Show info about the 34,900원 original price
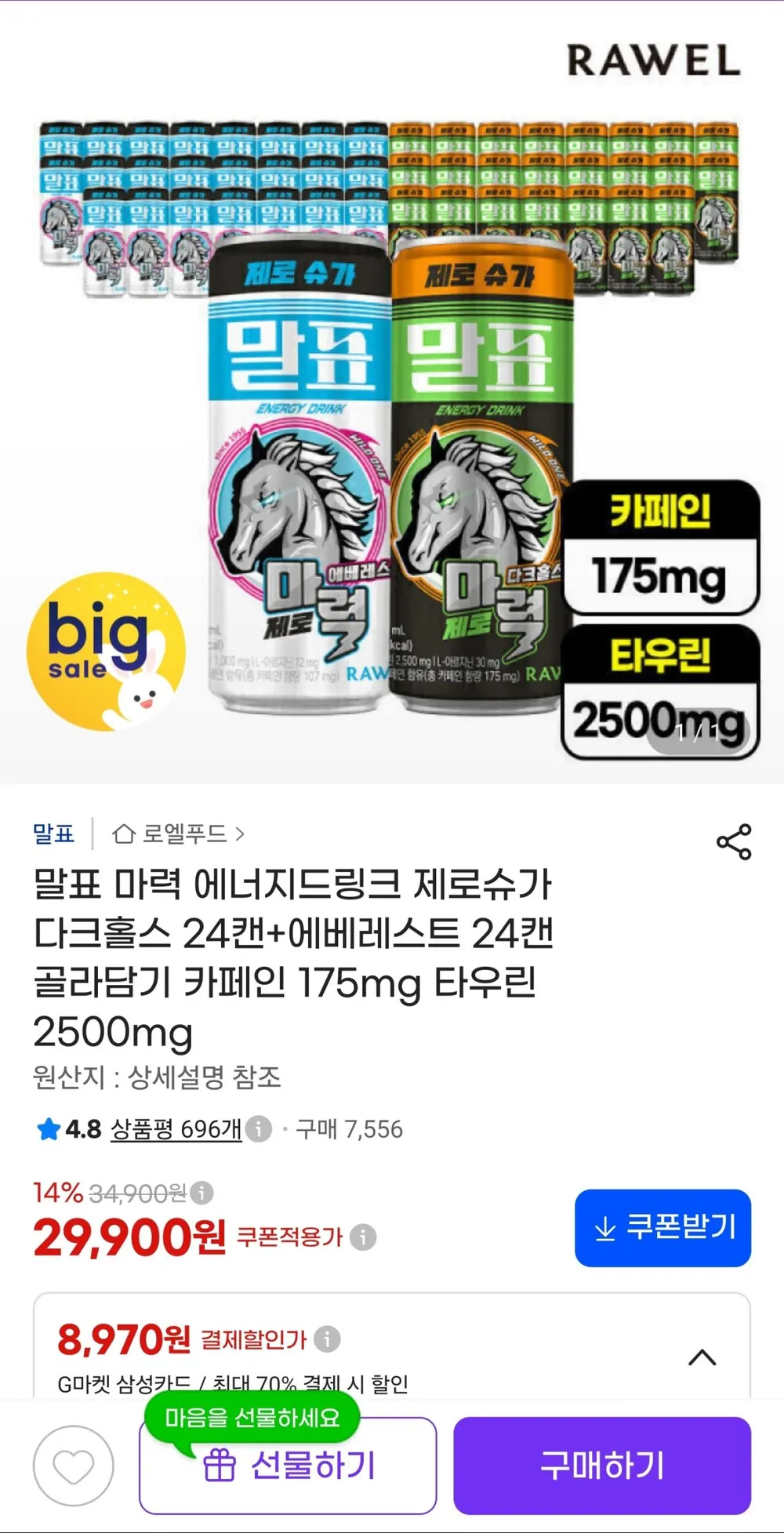 point(201,1193)
